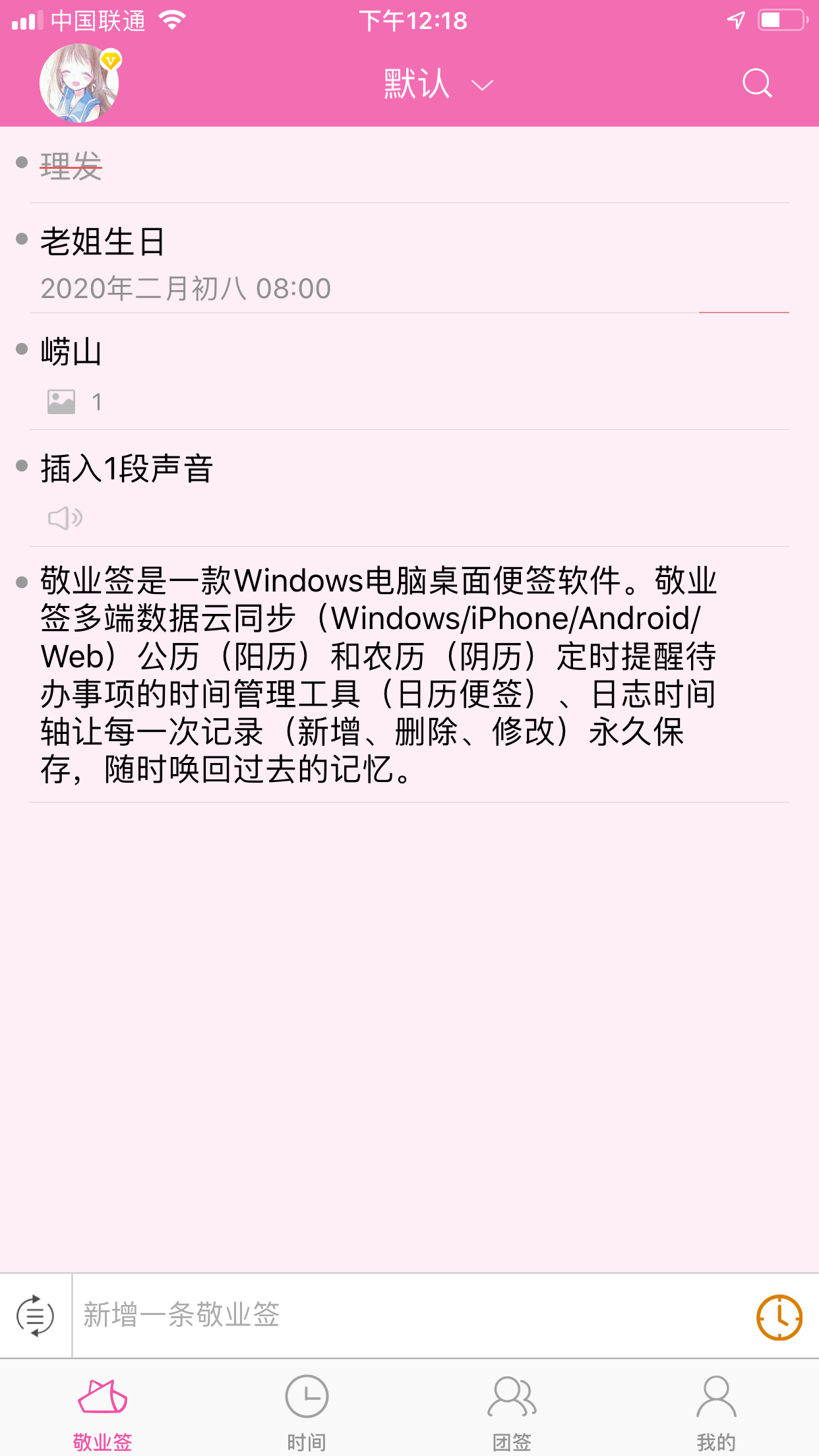Screen dimensions: 819x1456
Task: Tap the 新增一条敬业签 input field
Action: click(409, 1315)
